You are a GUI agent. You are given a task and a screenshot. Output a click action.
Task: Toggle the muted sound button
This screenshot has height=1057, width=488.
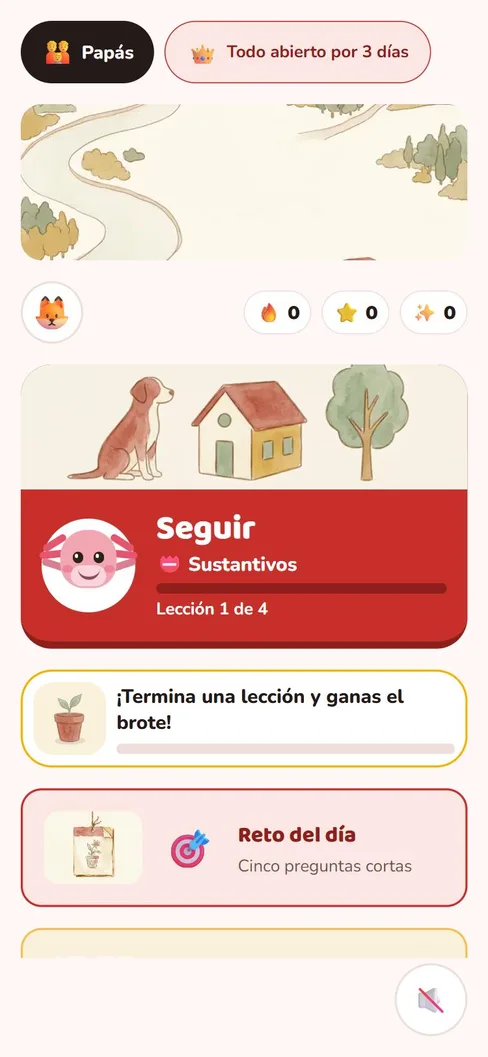(x=431, y=1000)
